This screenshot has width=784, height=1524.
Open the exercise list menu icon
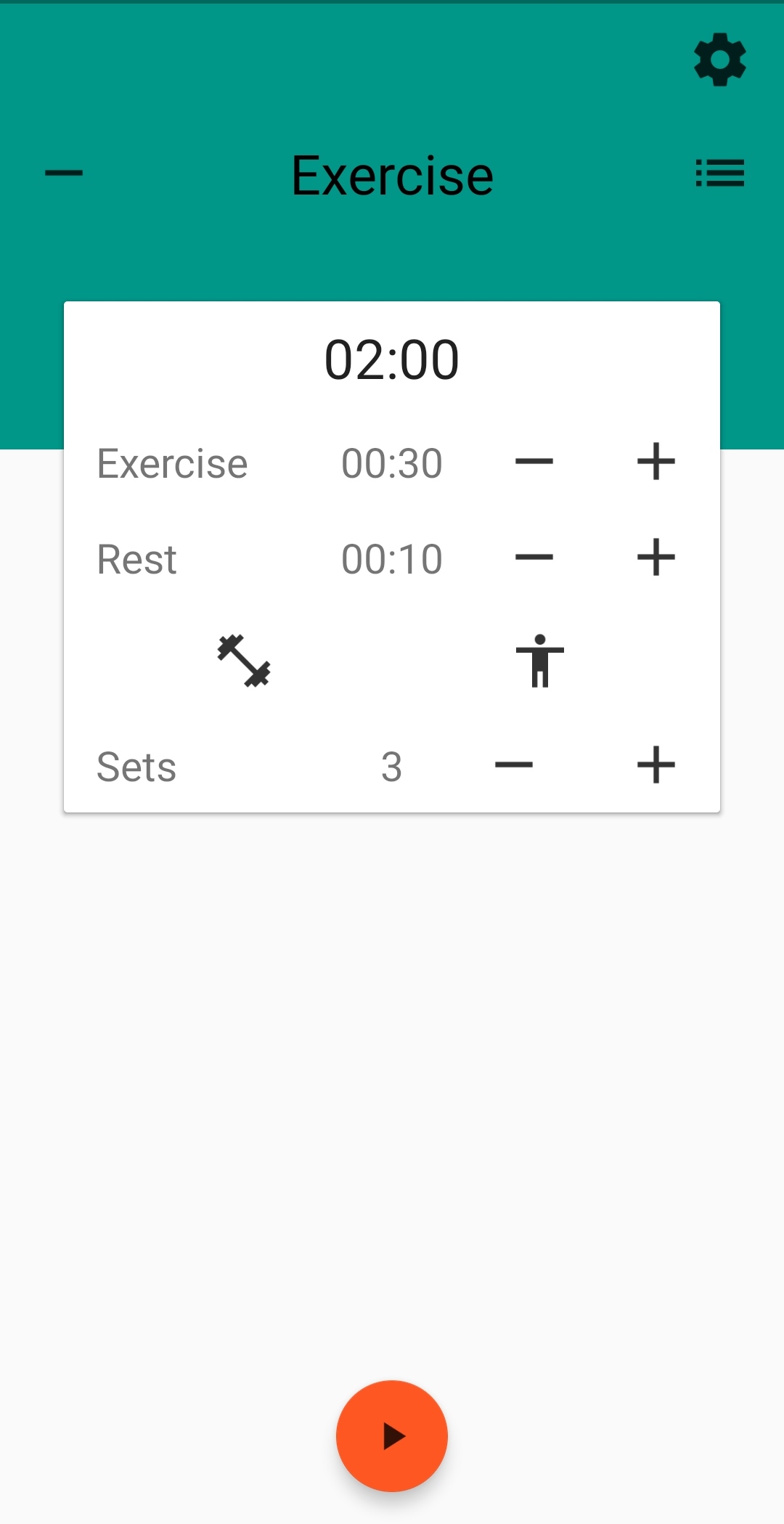tap(719, 173)
